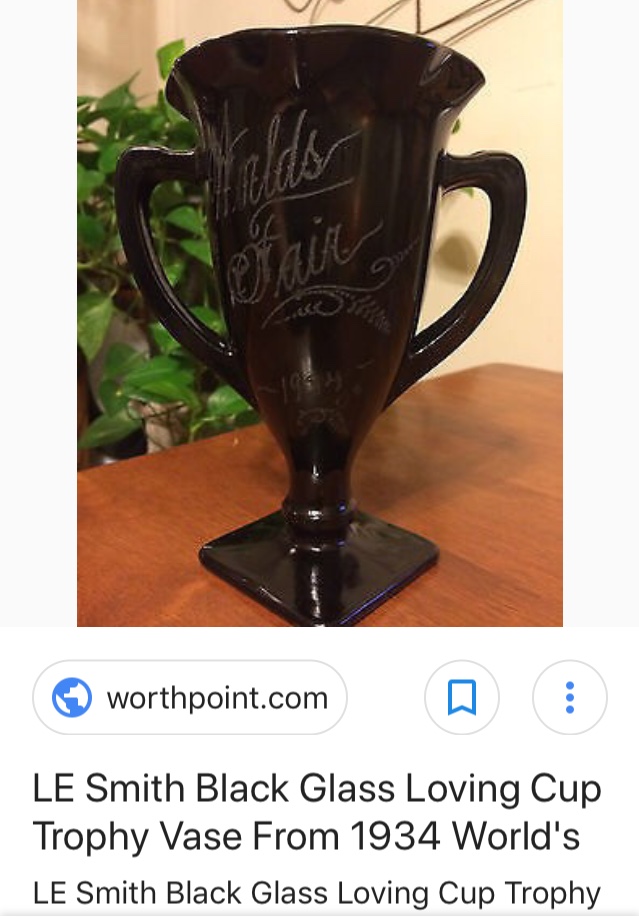This screenshot has height=917, width=639.
Task: Open the black glass trophy vase image
Action: click(x=320, y=313)
